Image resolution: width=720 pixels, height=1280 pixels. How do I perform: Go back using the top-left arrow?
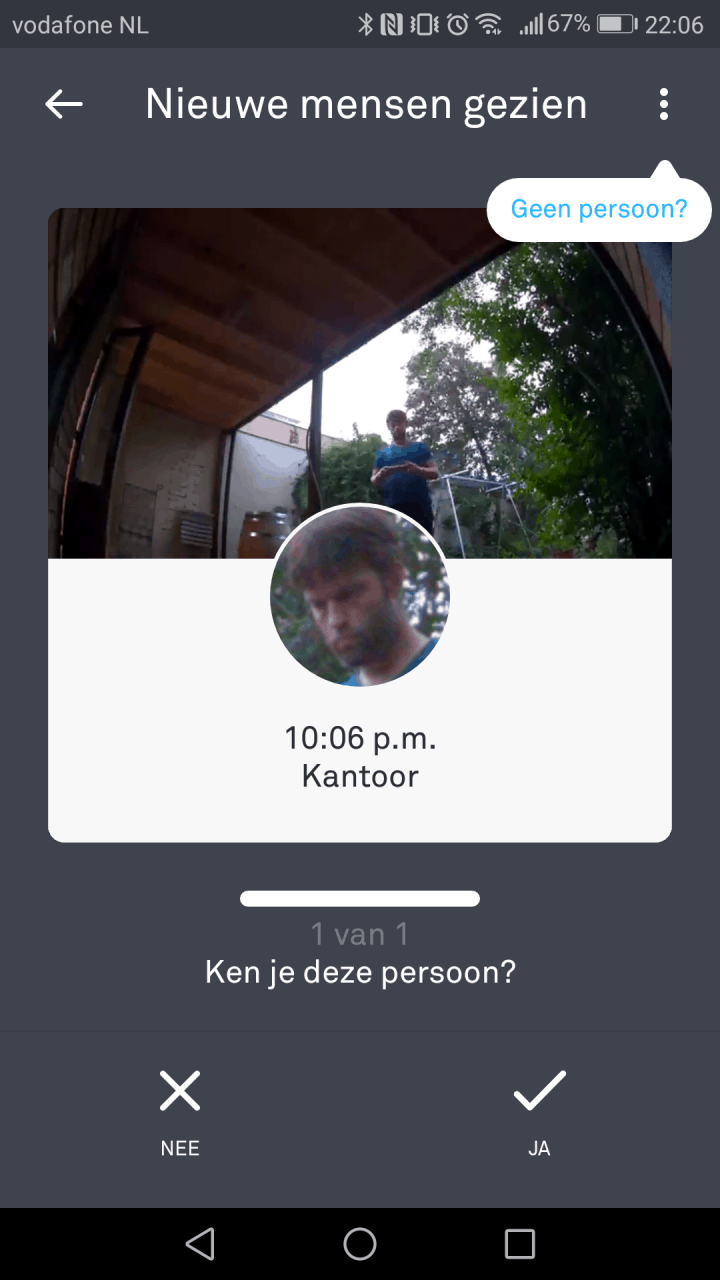click(x=64, y=104)
